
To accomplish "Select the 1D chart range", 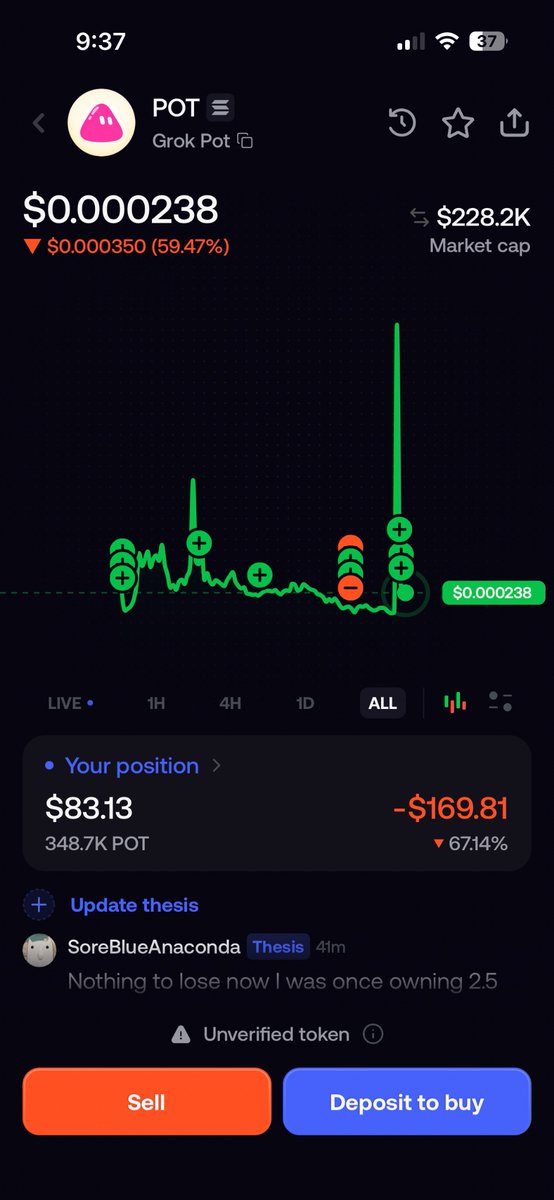I will coord(305,703).
